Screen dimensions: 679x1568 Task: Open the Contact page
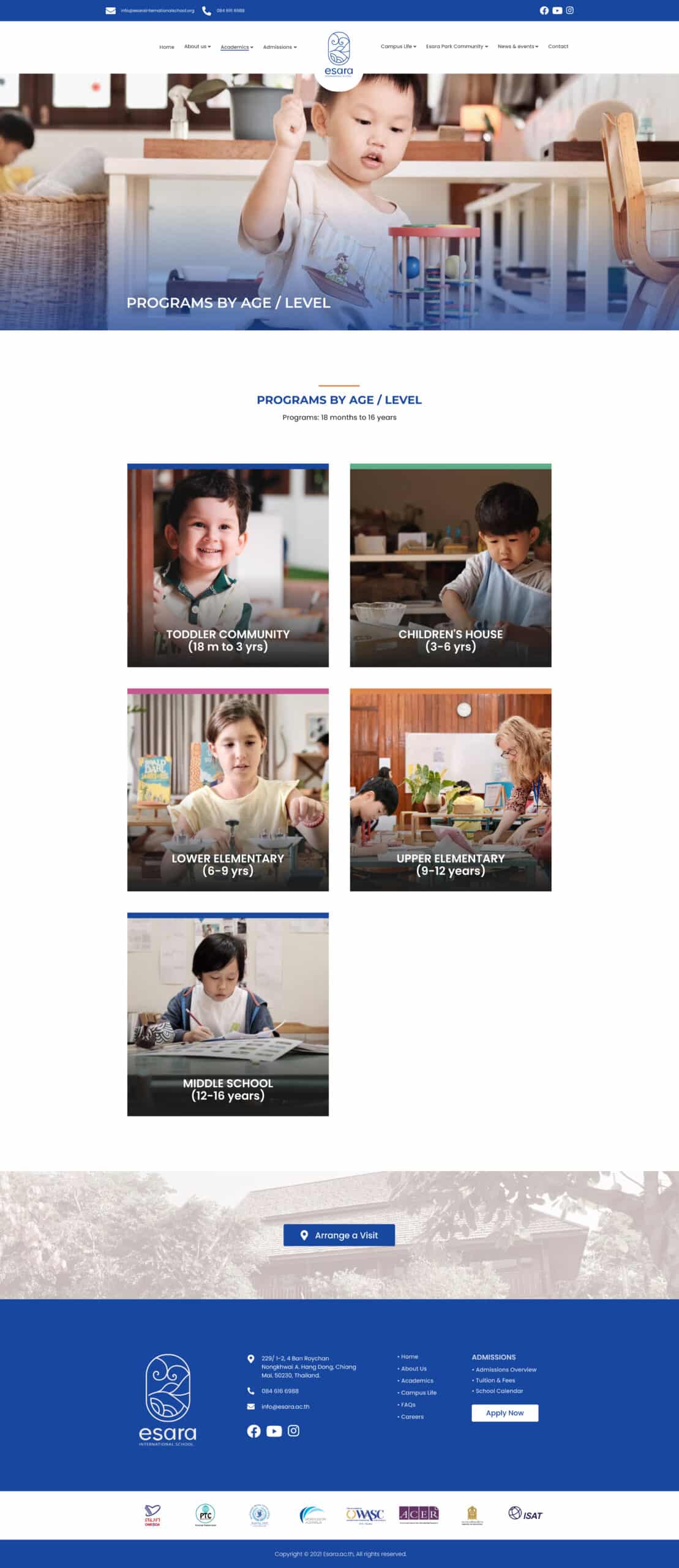point(558,47)
